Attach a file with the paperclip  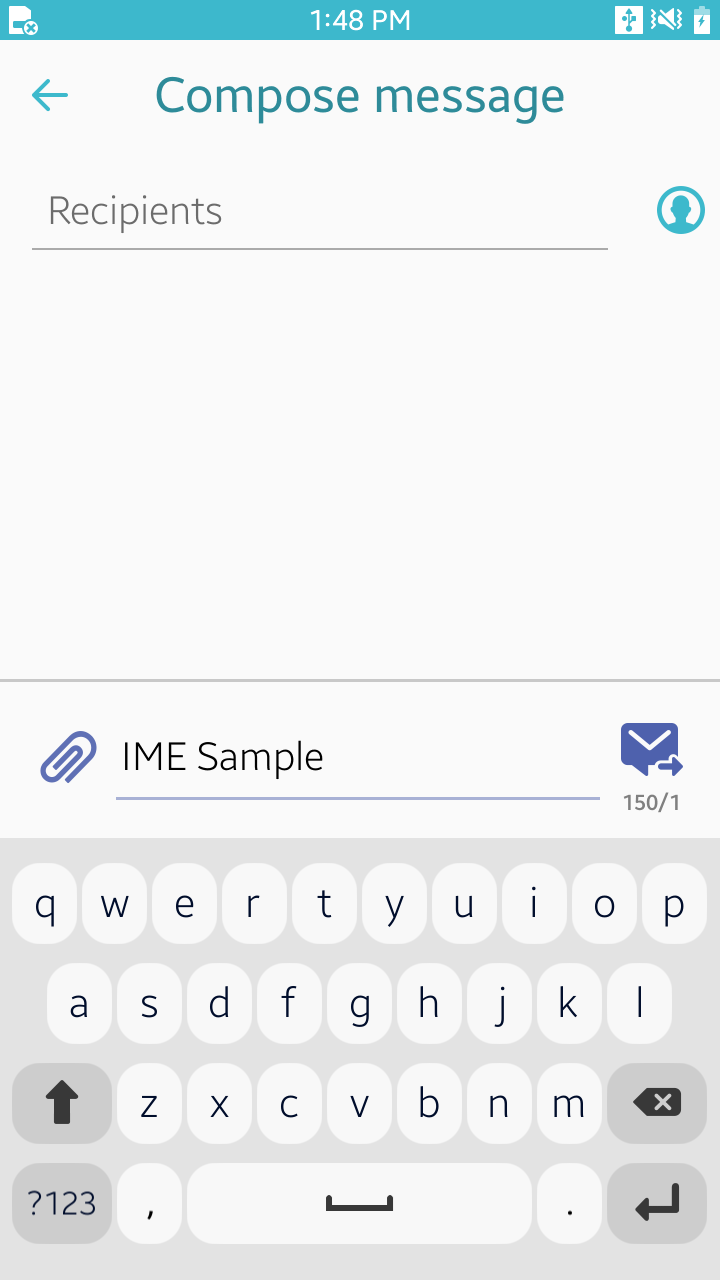point(68,757)
